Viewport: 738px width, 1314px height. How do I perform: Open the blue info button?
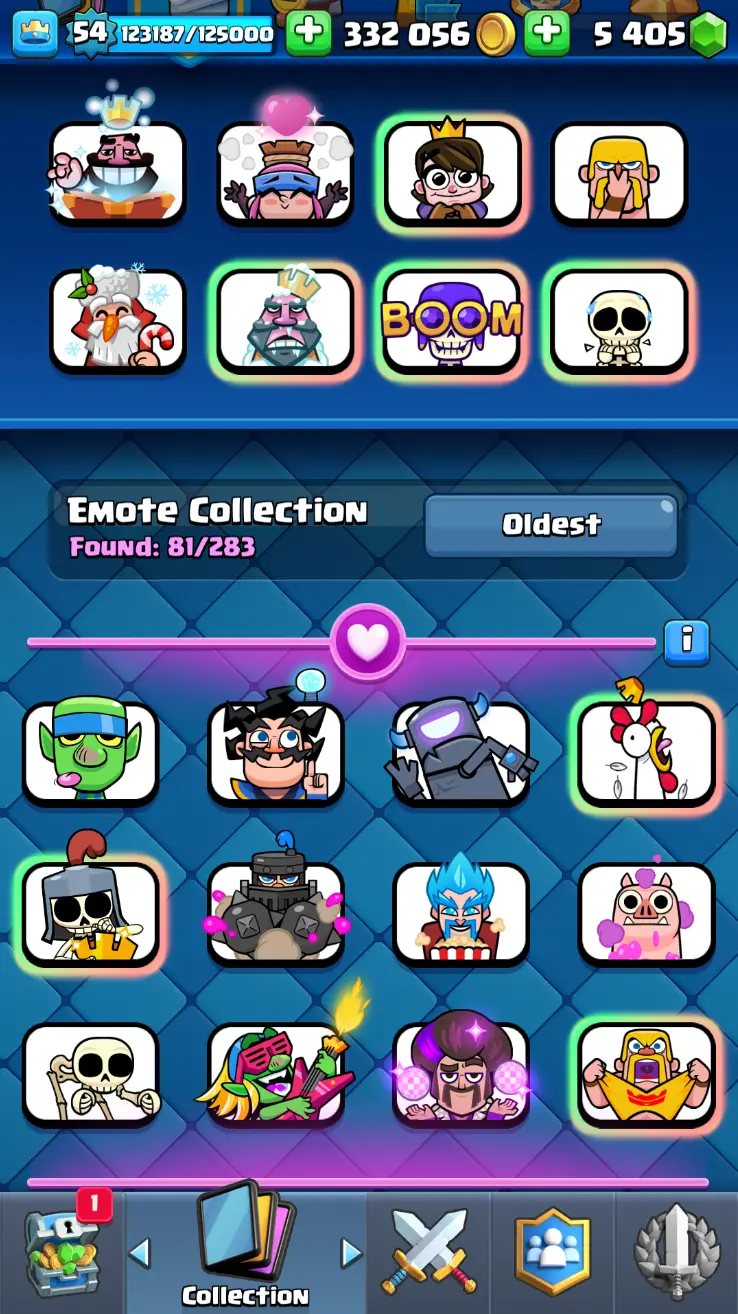[x=686, y=641]
